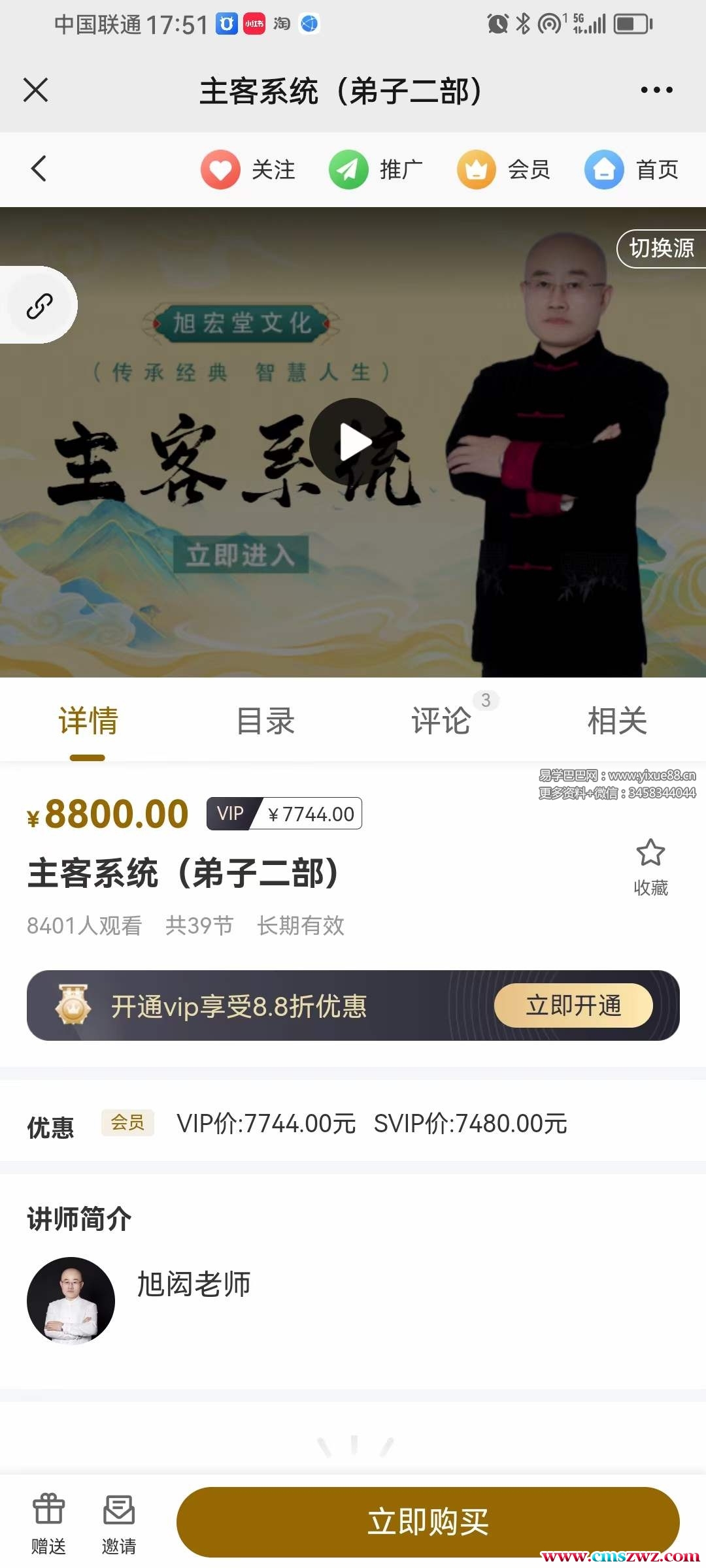
Task: Tap 立即购买 to buy the course
Action: [x=428, y=1522]
